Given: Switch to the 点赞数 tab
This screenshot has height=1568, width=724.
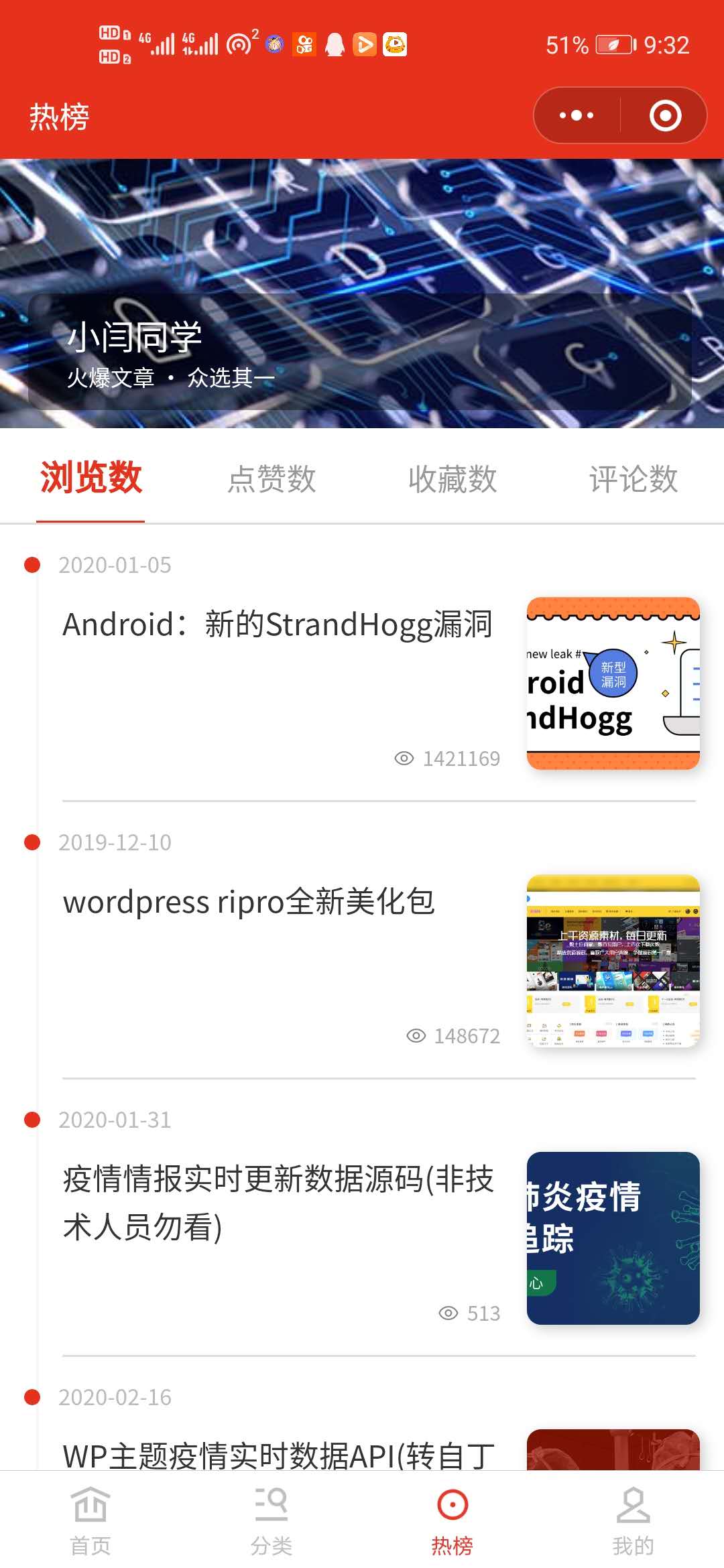Looking at the screenshot, I should (271, 479).
